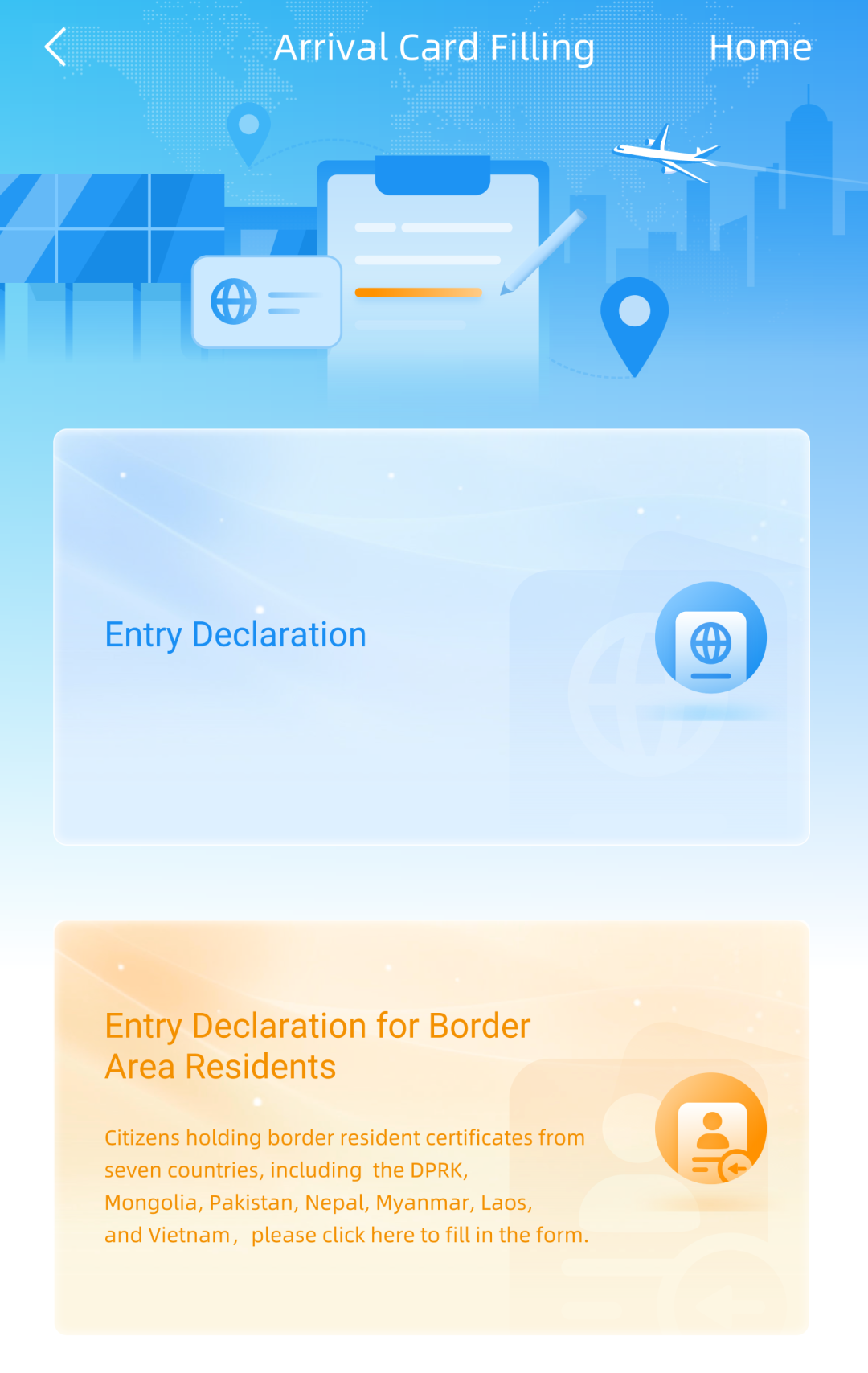Image resolution: width=868 pixels, height=1373 pixels.
Task: Expand the Entry Declaration section
Action: (x=432, y=635)
